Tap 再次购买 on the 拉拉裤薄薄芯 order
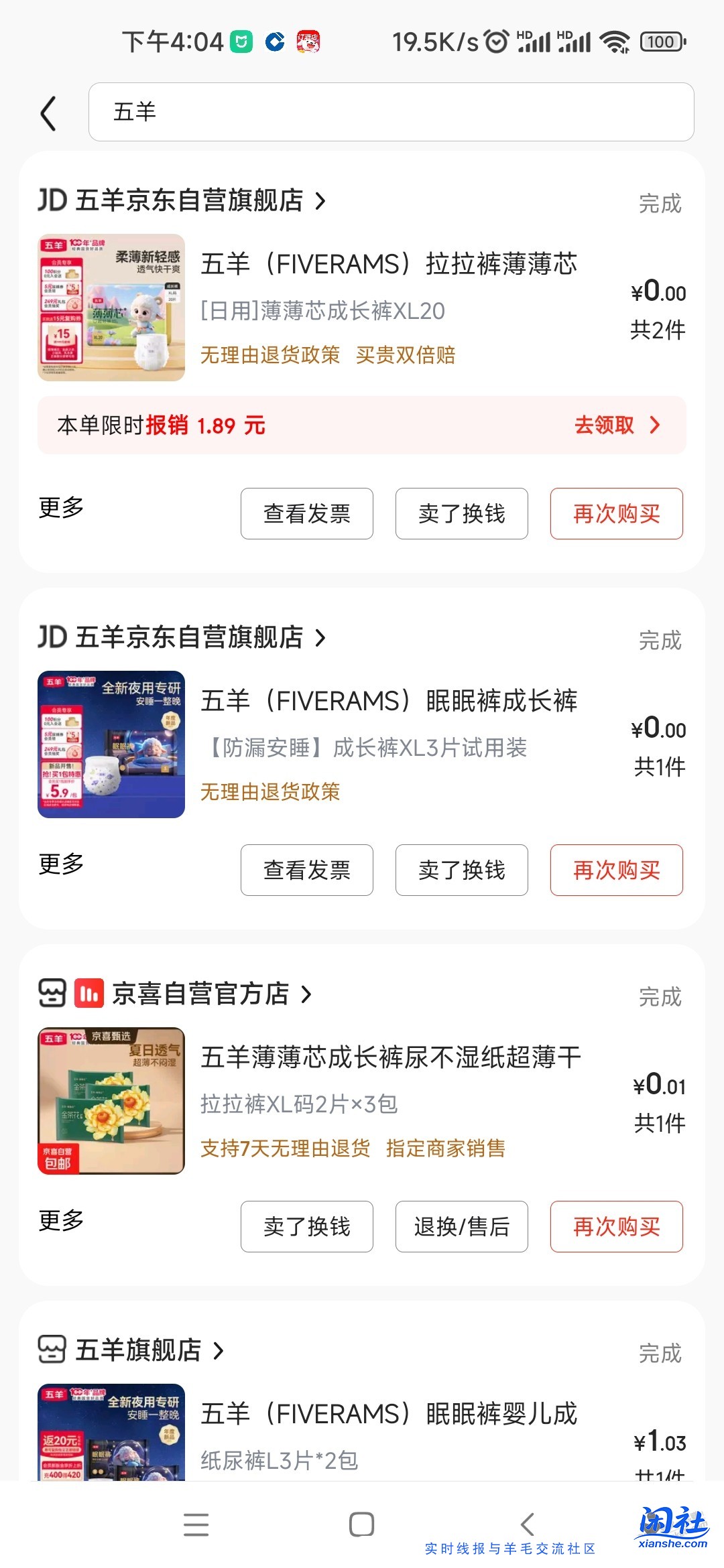Viewport: 724px width, 1568px height. coord(615,513)
